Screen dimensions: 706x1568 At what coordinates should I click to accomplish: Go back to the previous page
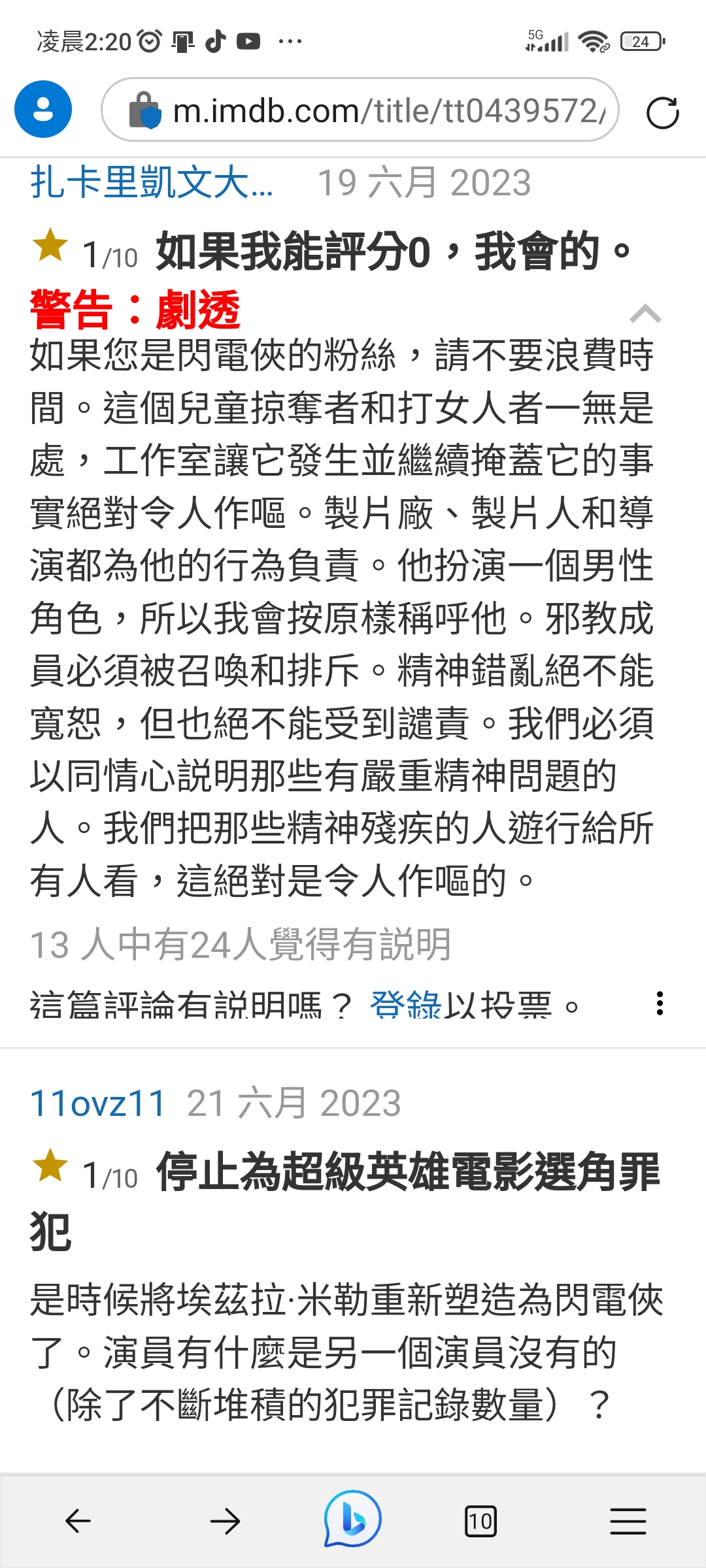[x=78, y=1521]
